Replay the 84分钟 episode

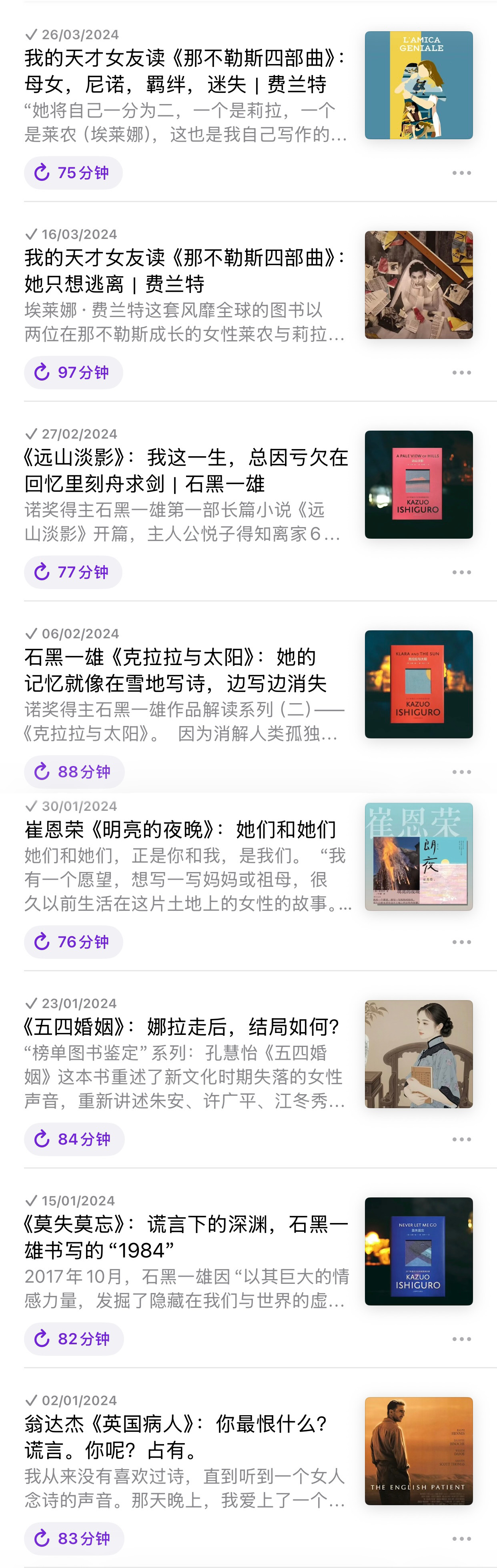coord(74,1139)
